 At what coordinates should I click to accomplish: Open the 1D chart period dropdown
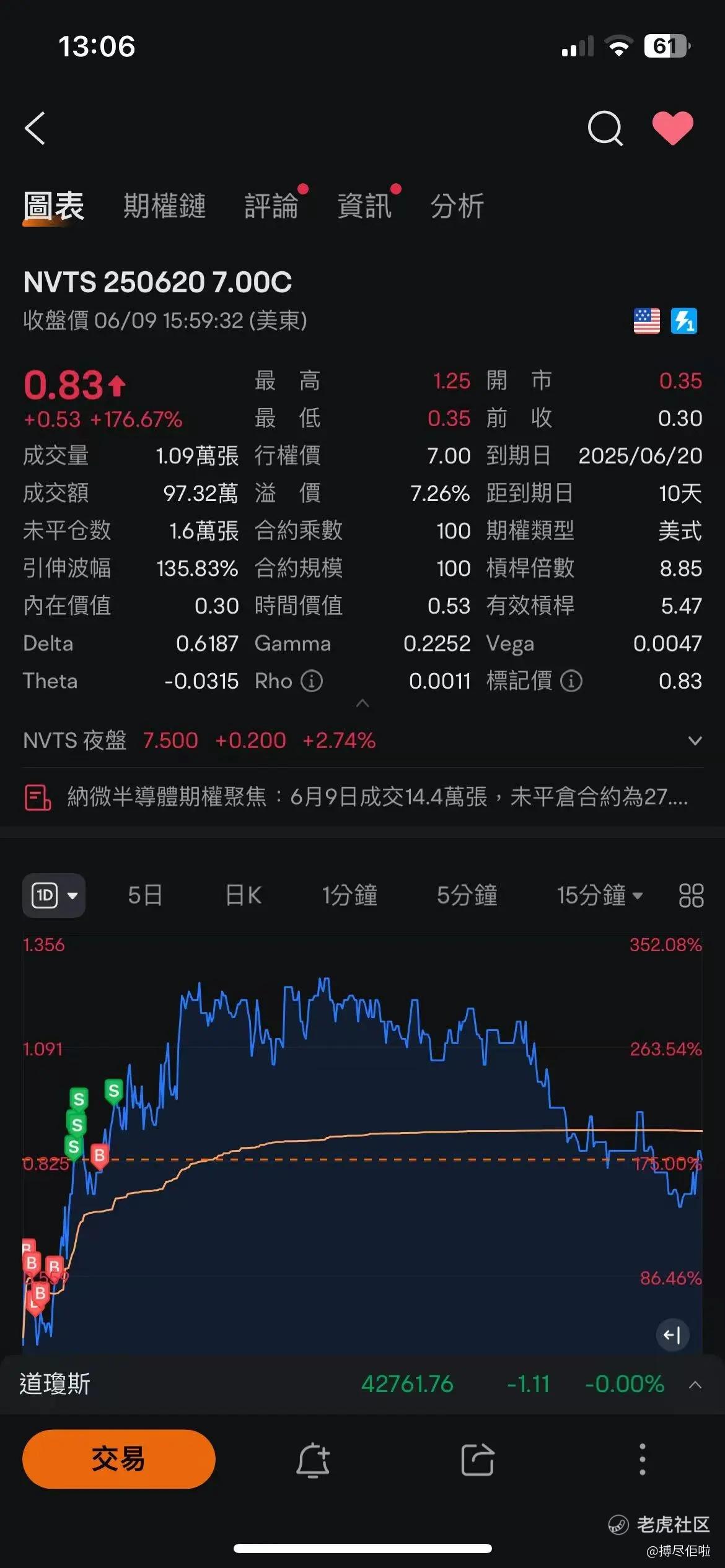click(x=54, y=895)
